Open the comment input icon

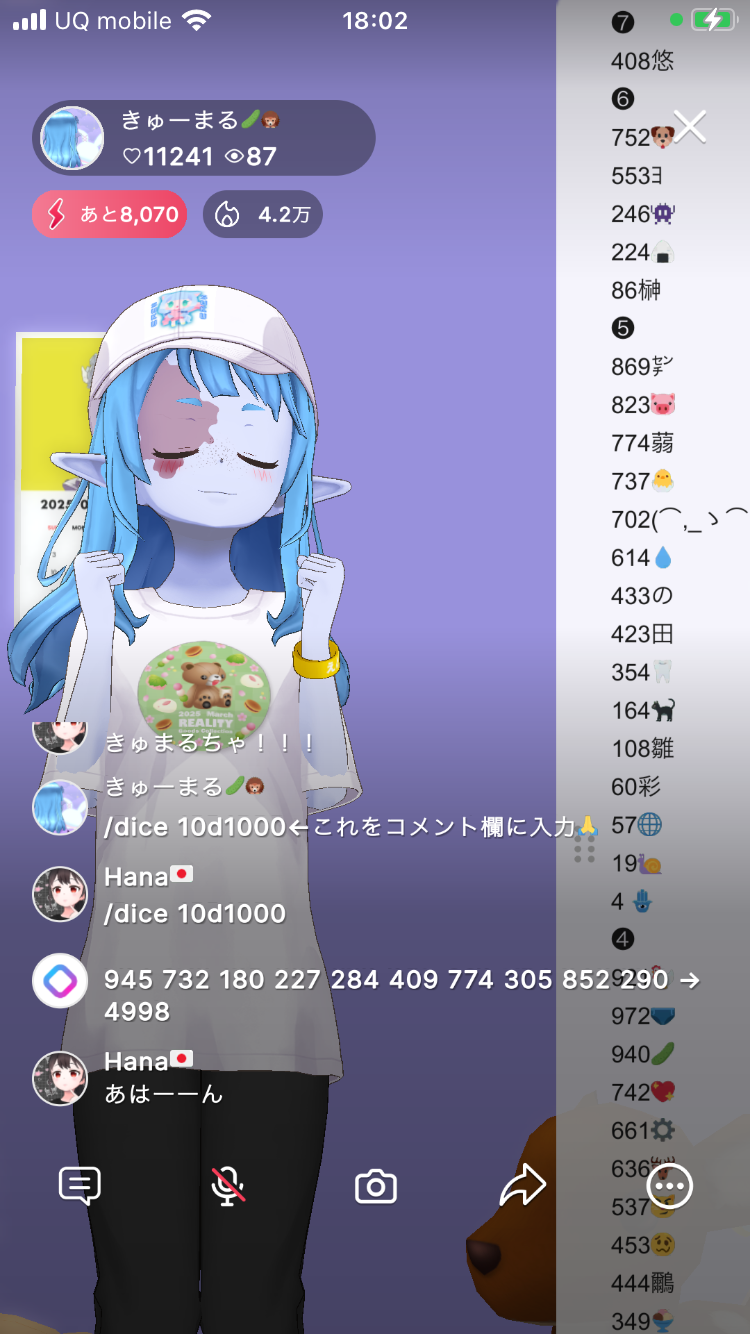tap(80, 1187)
